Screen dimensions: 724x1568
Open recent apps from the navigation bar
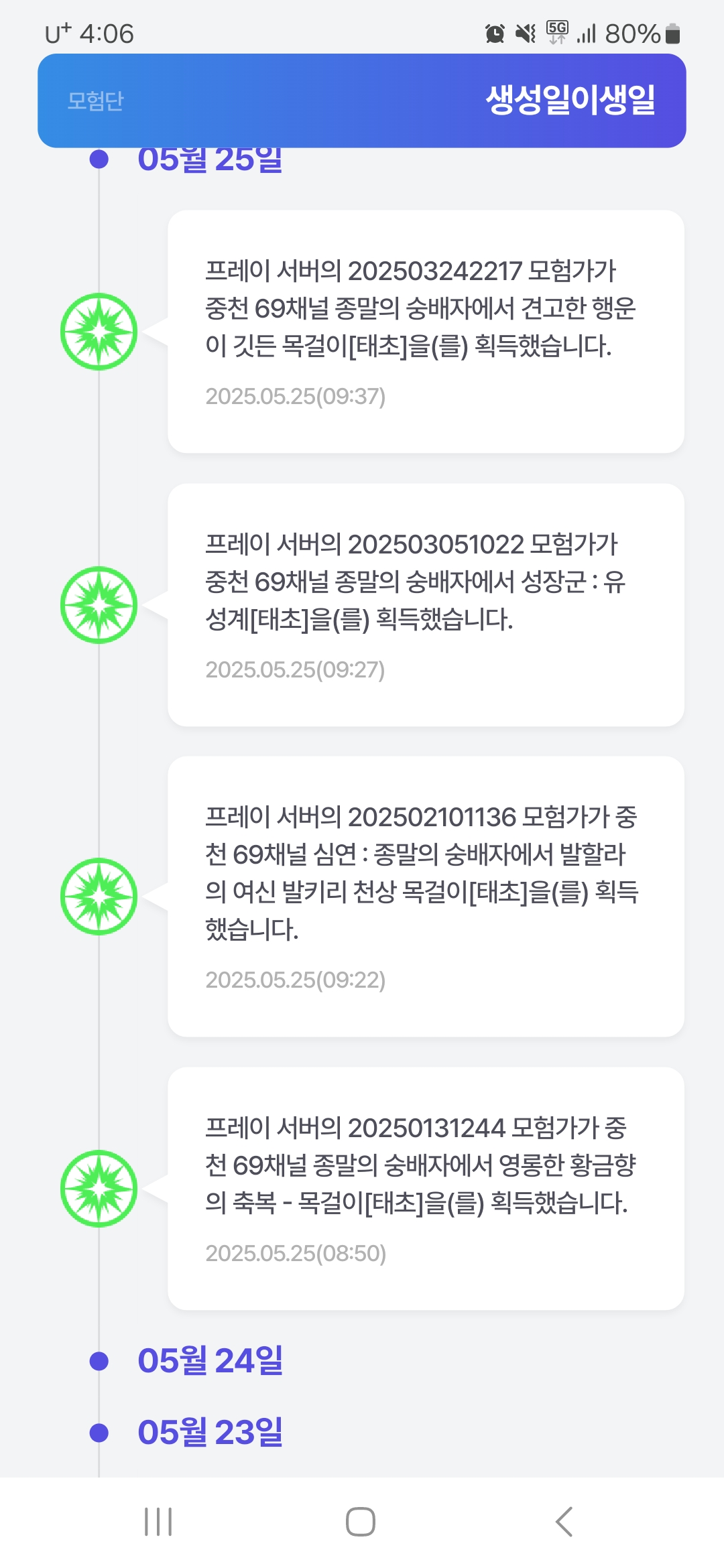pos(158,1522)
